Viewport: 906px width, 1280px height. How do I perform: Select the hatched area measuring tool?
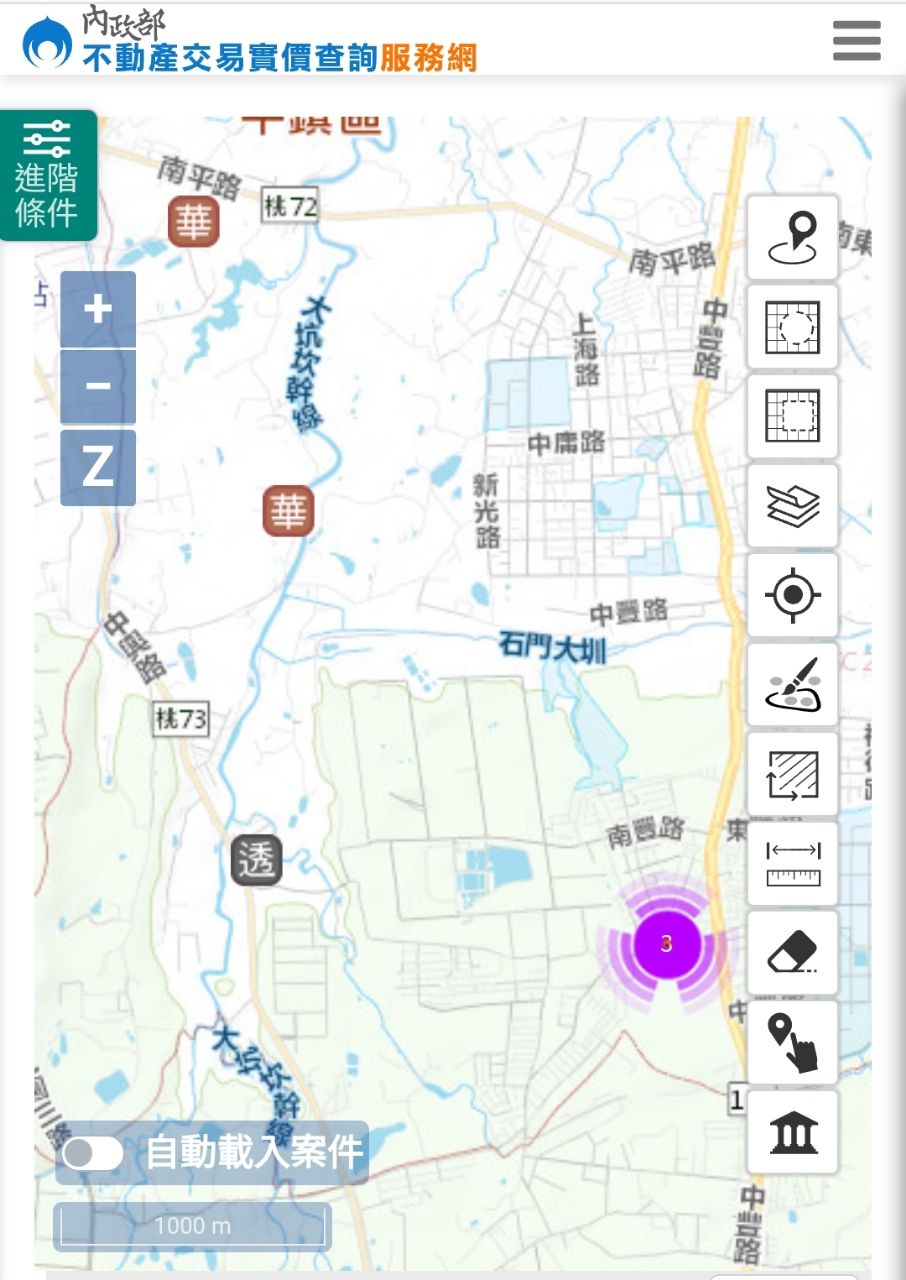792,774
